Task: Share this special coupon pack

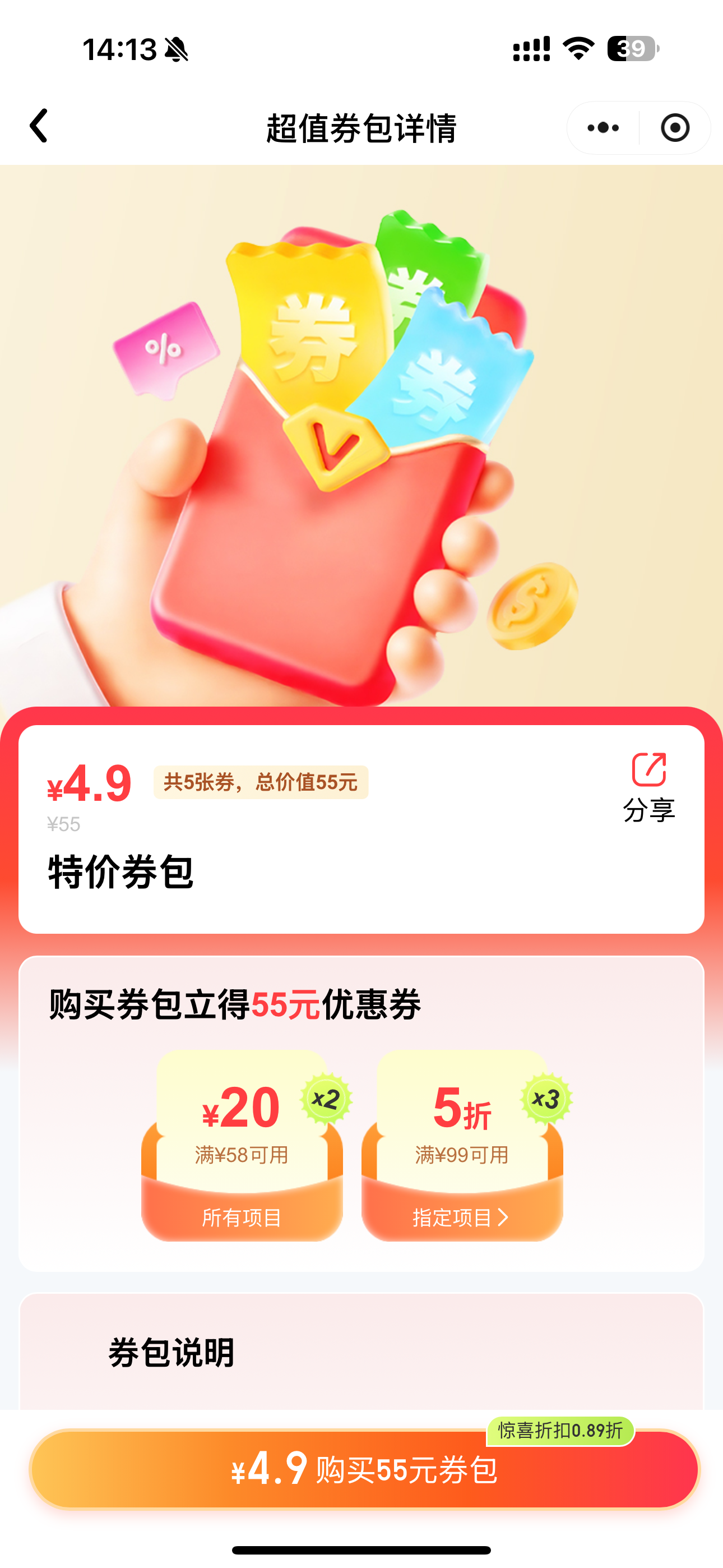Action: click(x=649, y=787)
